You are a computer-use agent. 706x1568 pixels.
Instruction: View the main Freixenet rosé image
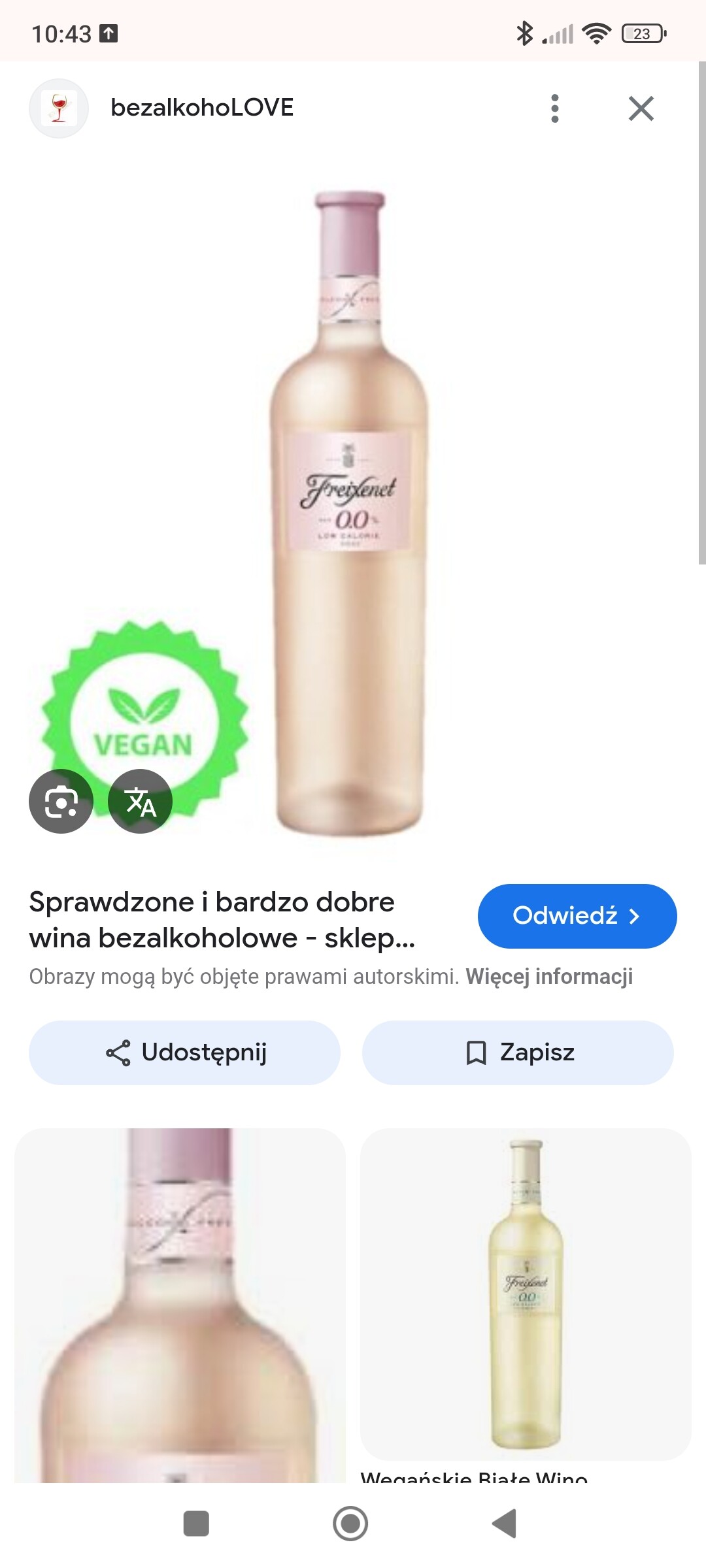pos(350,513)
